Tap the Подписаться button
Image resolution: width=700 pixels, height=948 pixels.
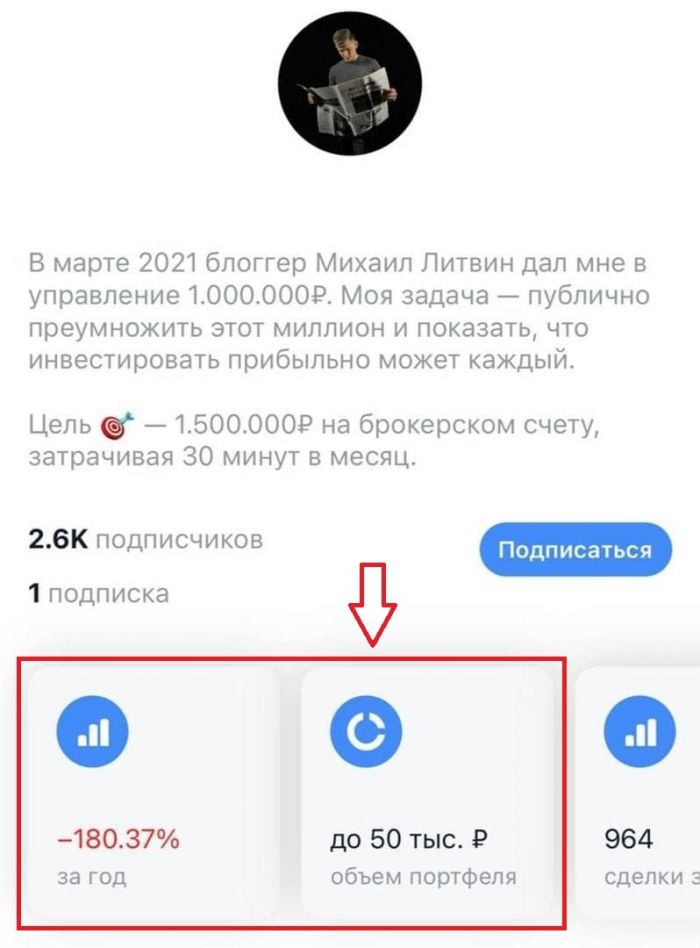tap(574, 550)
